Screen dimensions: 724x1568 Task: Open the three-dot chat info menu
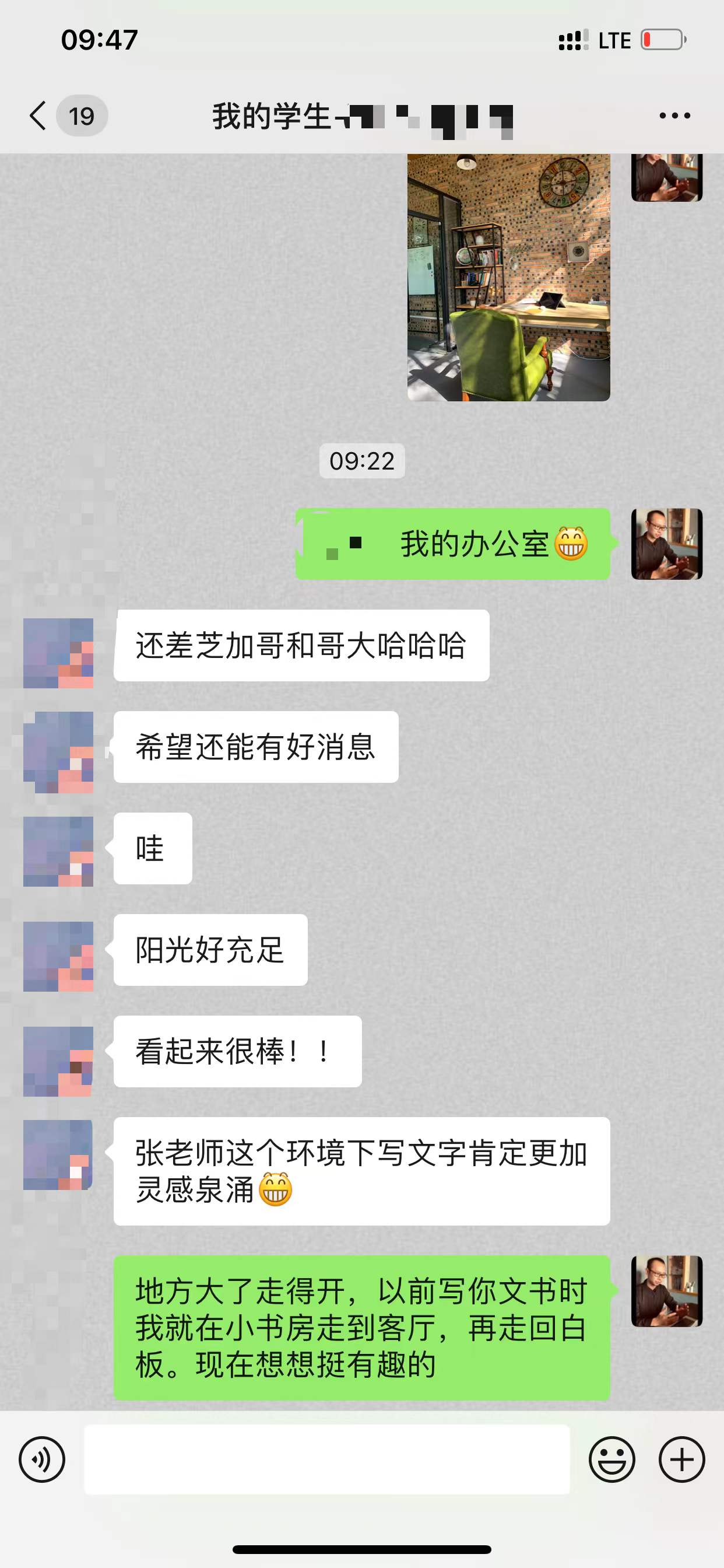[674, 116]
